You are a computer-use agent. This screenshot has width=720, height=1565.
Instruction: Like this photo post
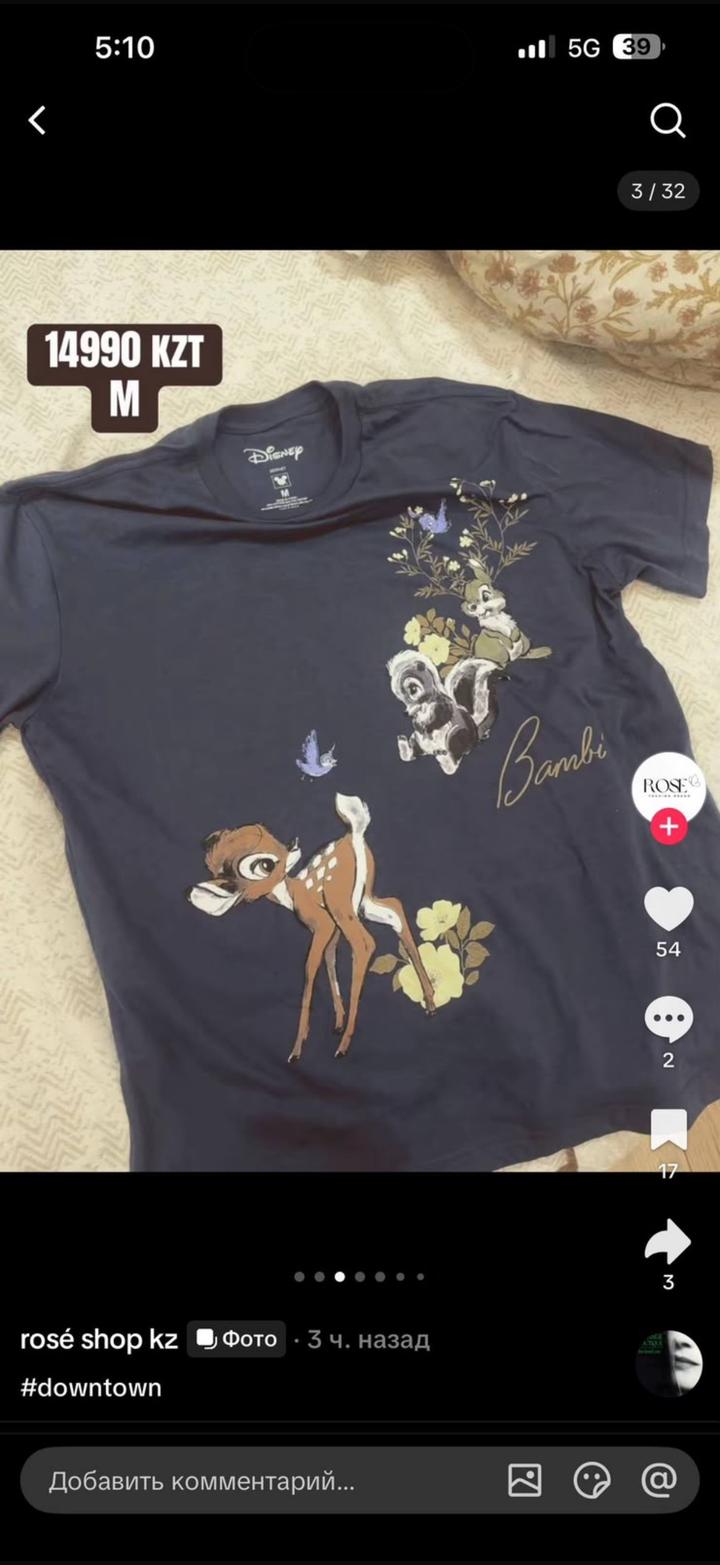[x=668, y=909]
